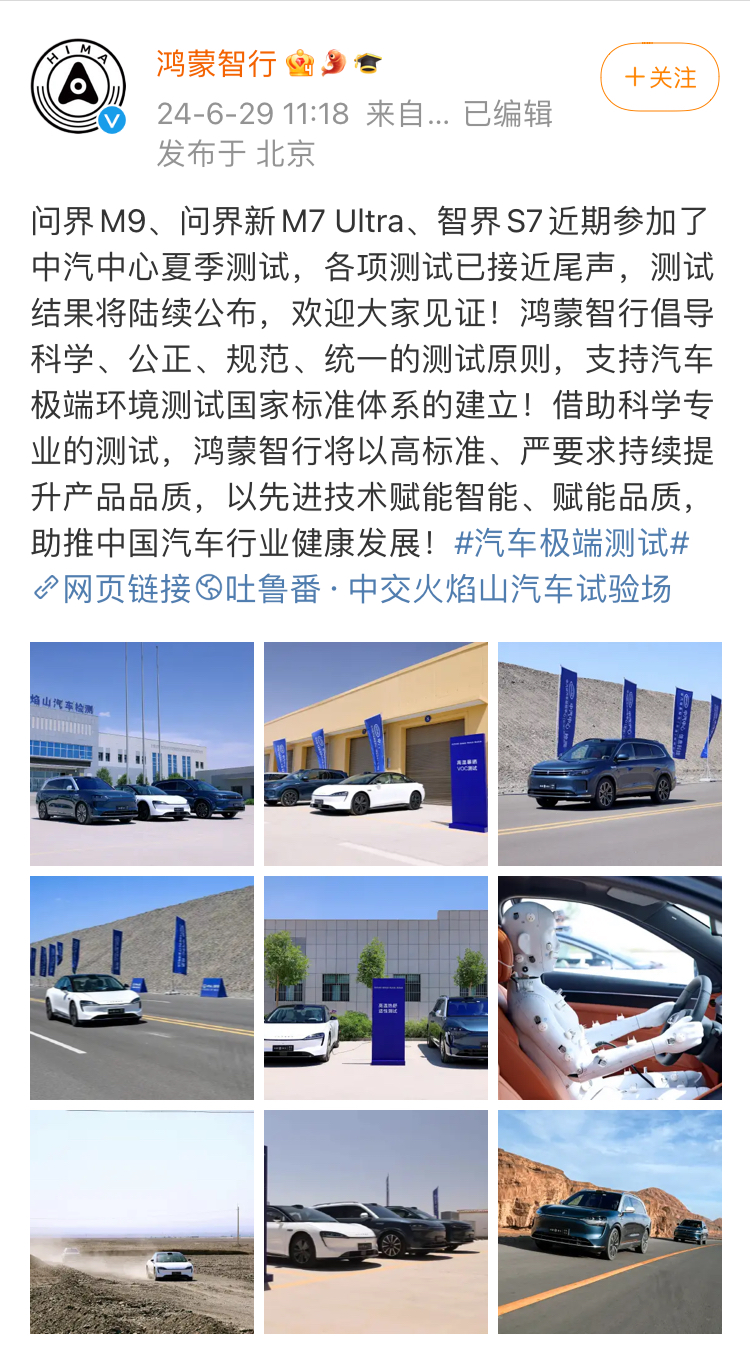Follow 鸿蒙智行 with the 关注 button
Image resolution: width=750 pixels, height=1360 pixels.
point(660,77)
